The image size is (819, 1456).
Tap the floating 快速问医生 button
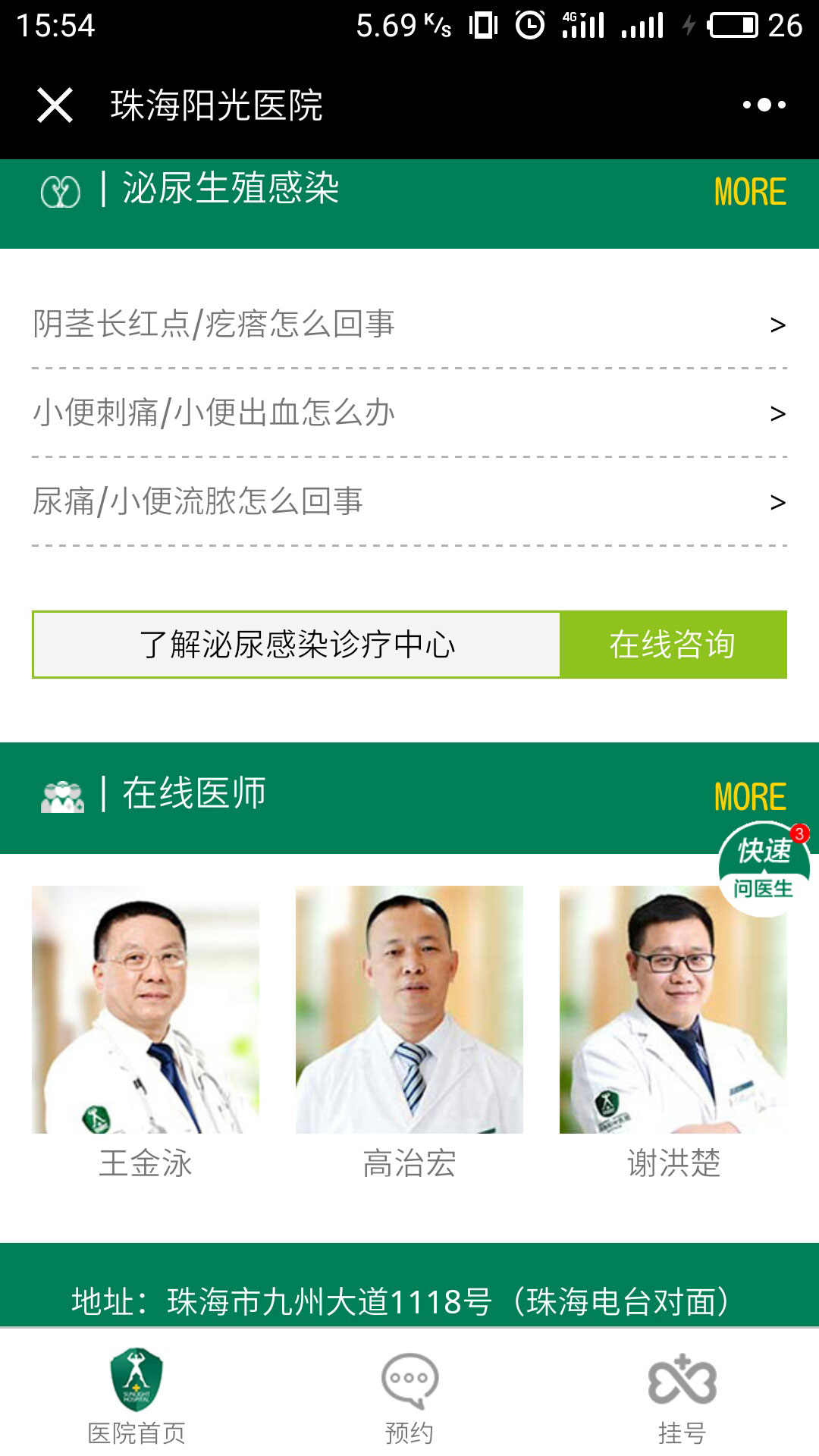point(764,869)
